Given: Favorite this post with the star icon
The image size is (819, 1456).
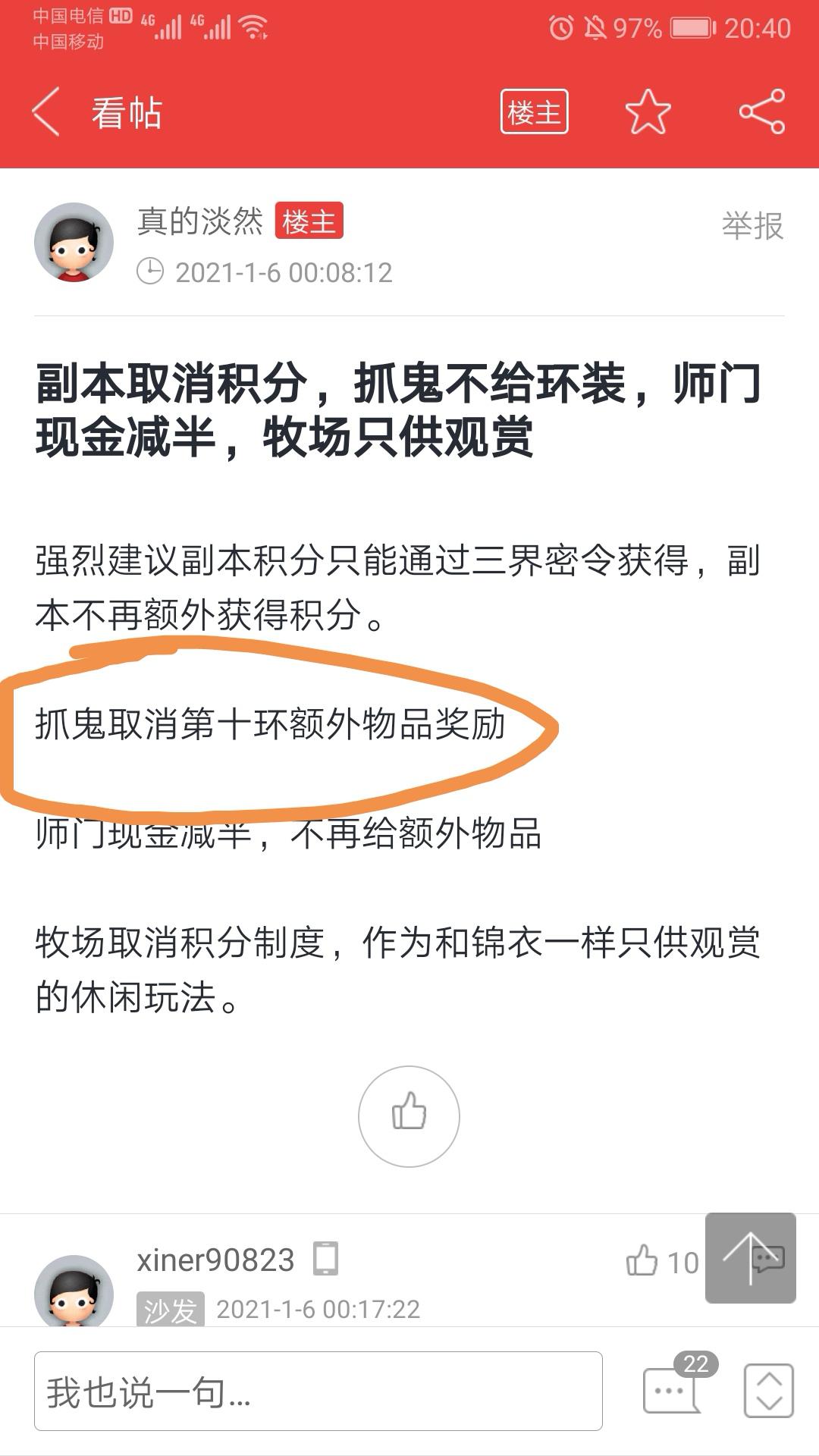Looking at the screenshot, I should (x=648, y=112).
